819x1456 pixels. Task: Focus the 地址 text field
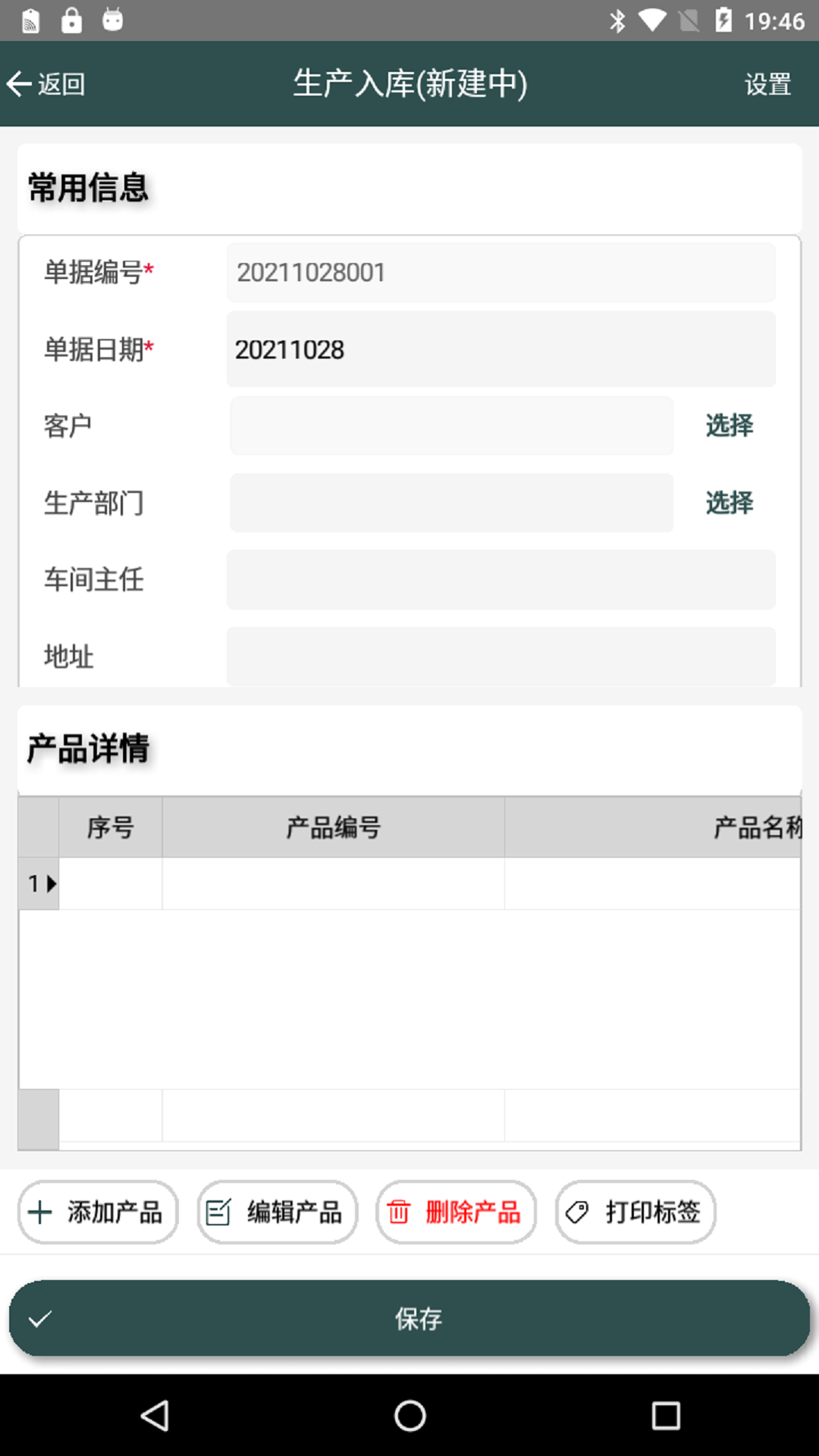click(x=500, y=656)
